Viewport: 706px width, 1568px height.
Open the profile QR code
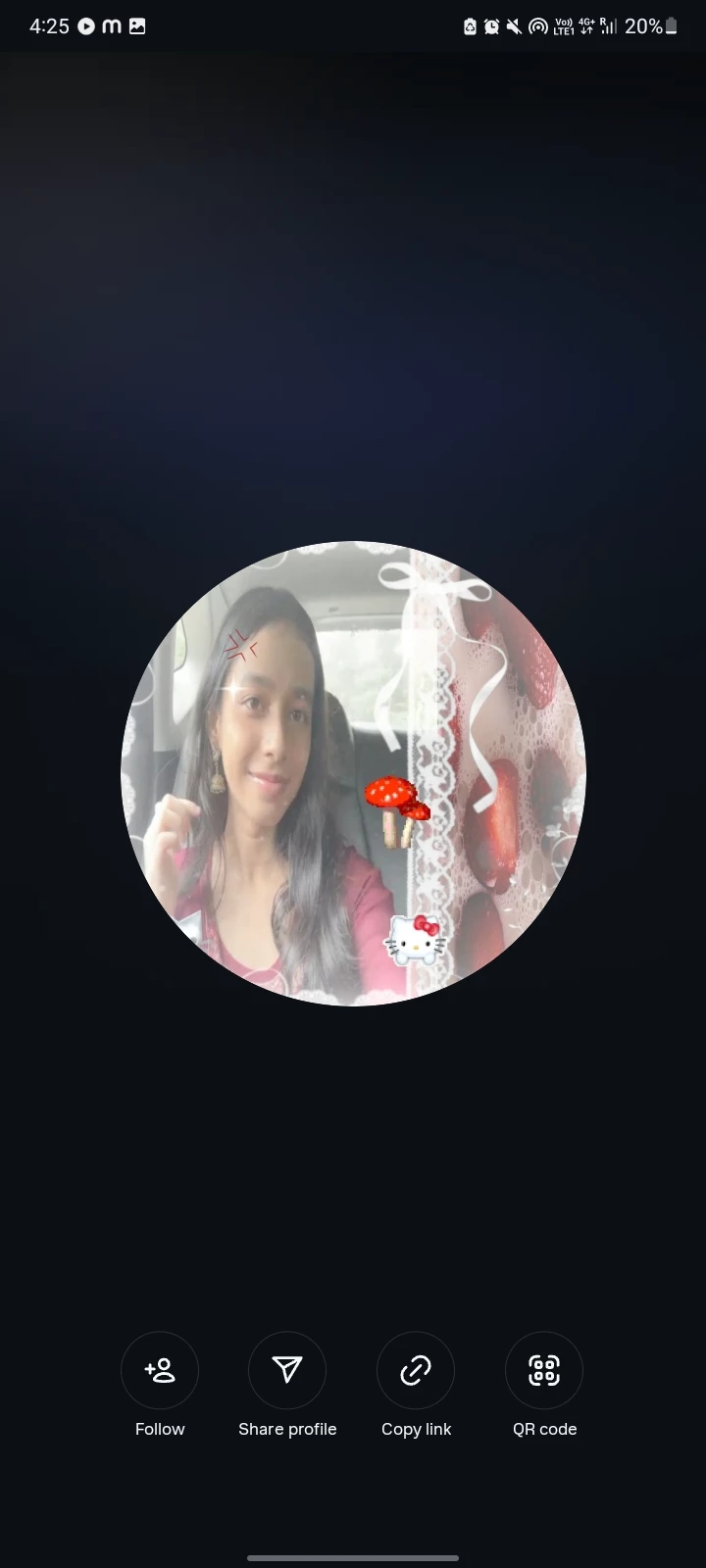coord(544,1370)
